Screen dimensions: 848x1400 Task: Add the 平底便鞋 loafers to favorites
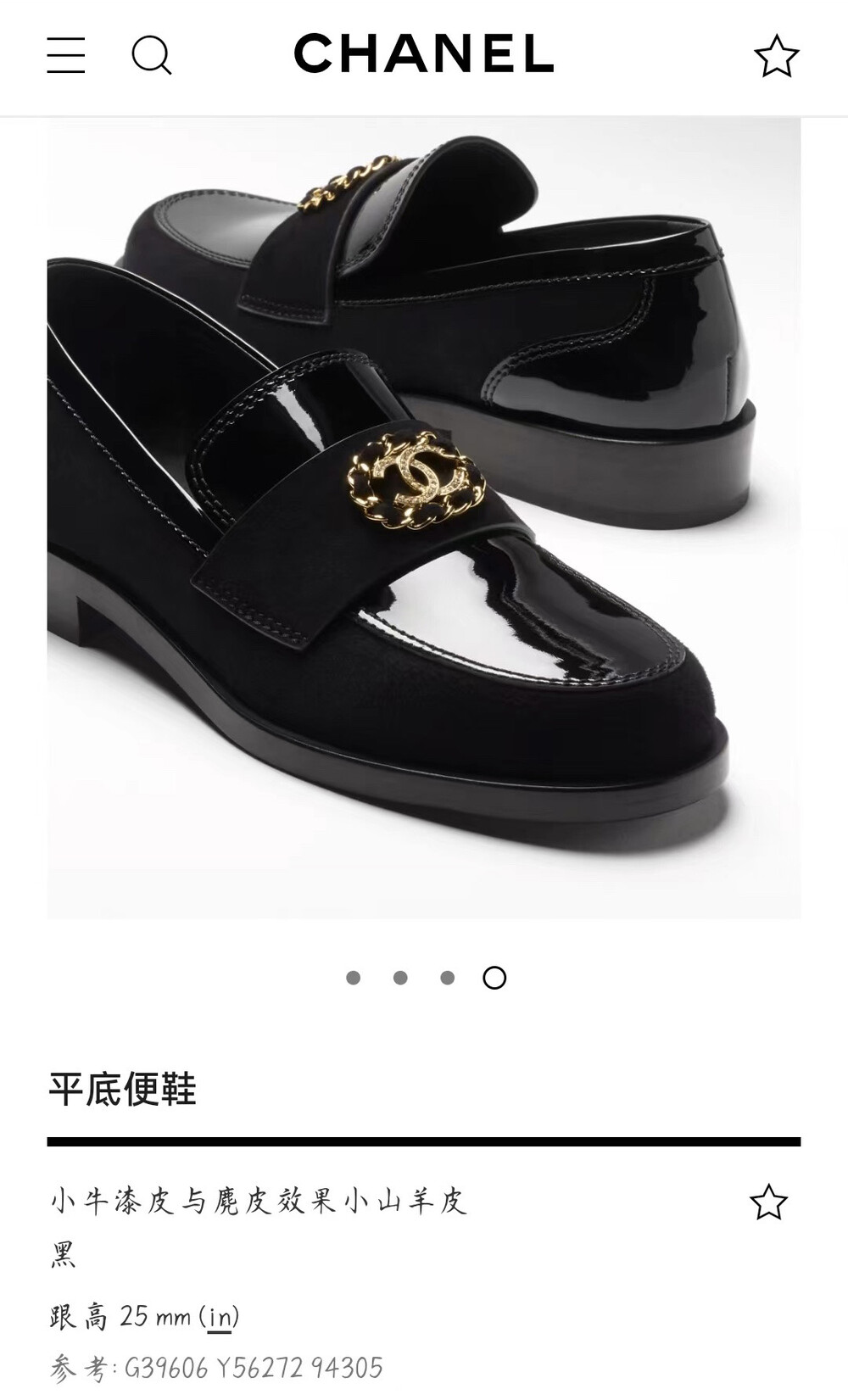click(x=768, y=1202)
